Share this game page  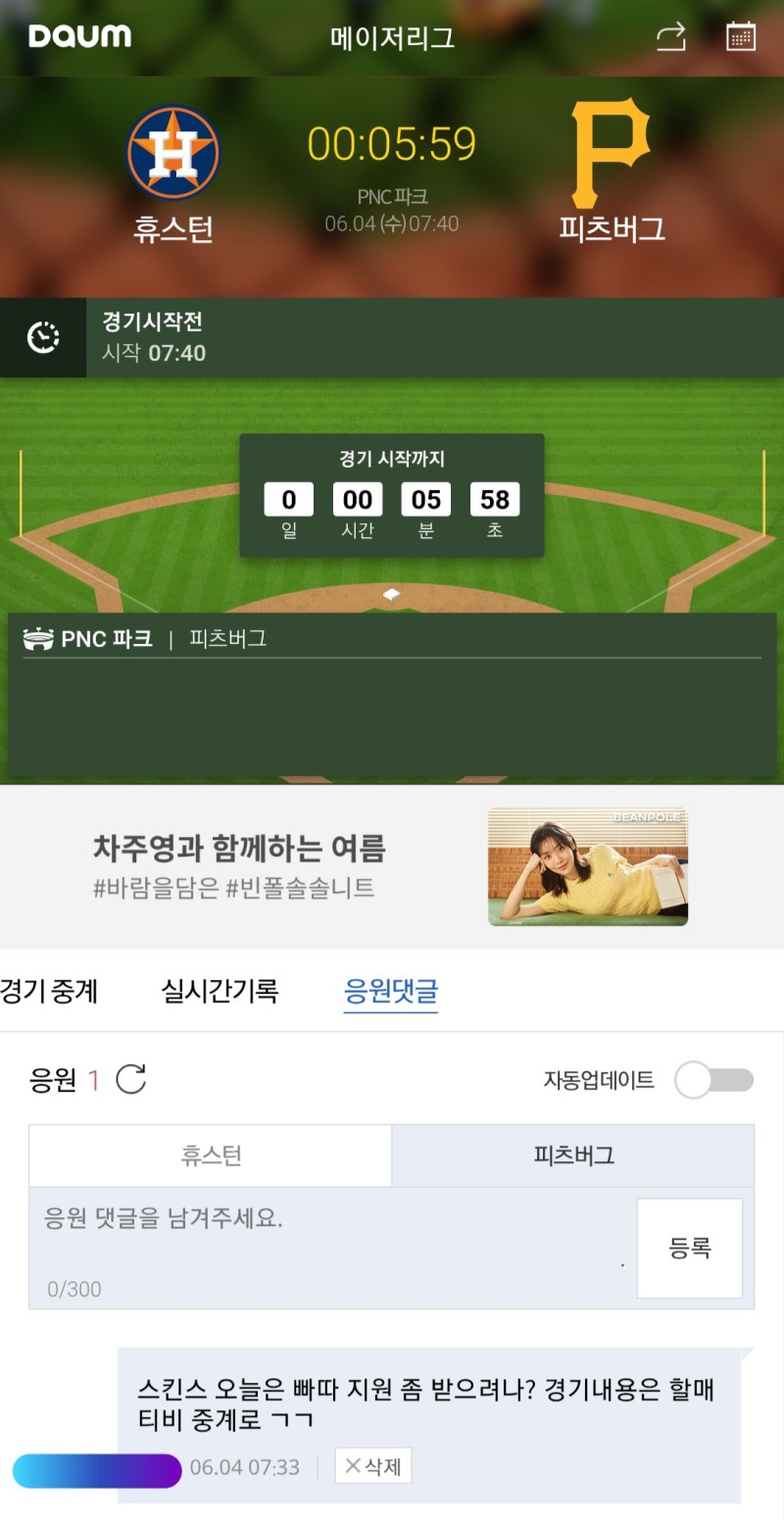(x=671, y=37)
